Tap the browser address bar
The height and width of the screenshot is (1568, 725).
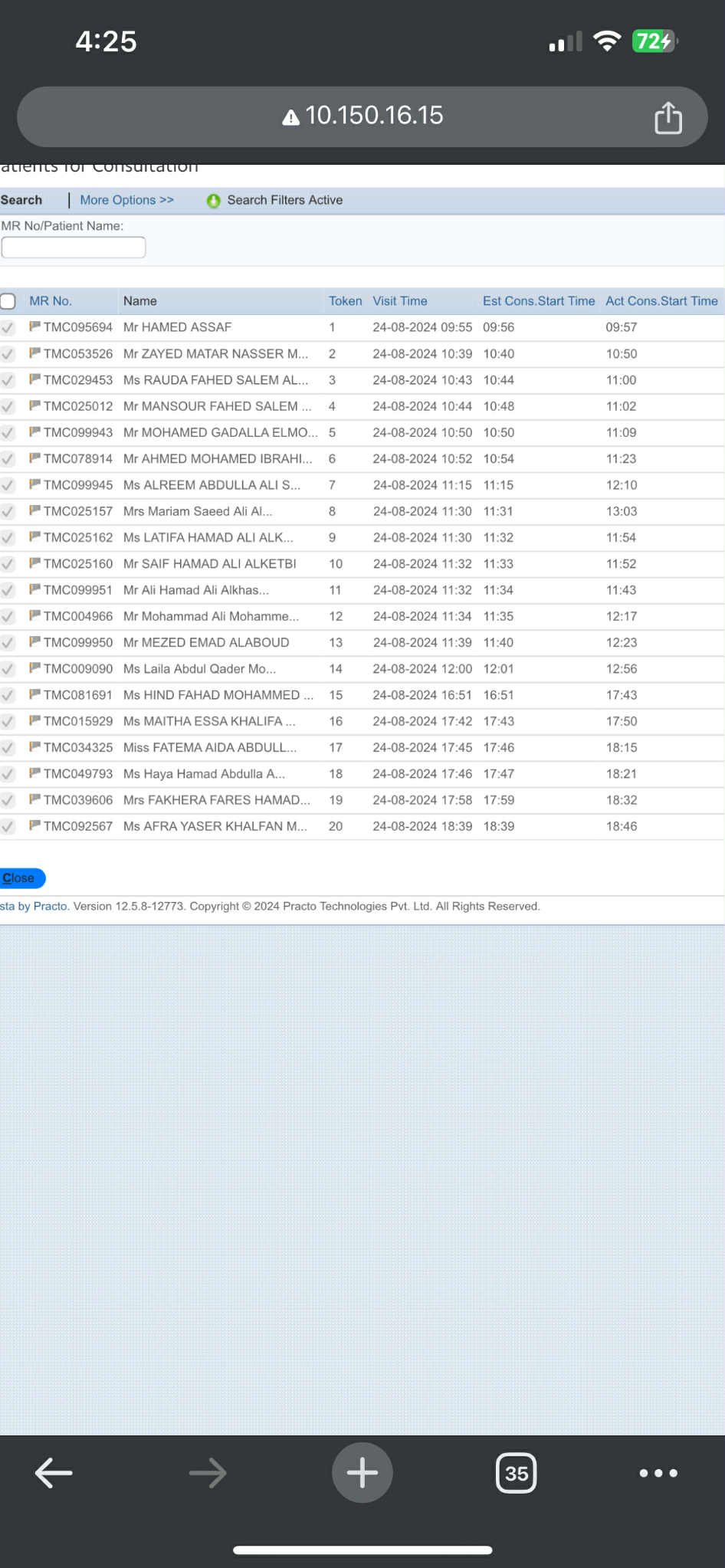click(x=362, y=116)
